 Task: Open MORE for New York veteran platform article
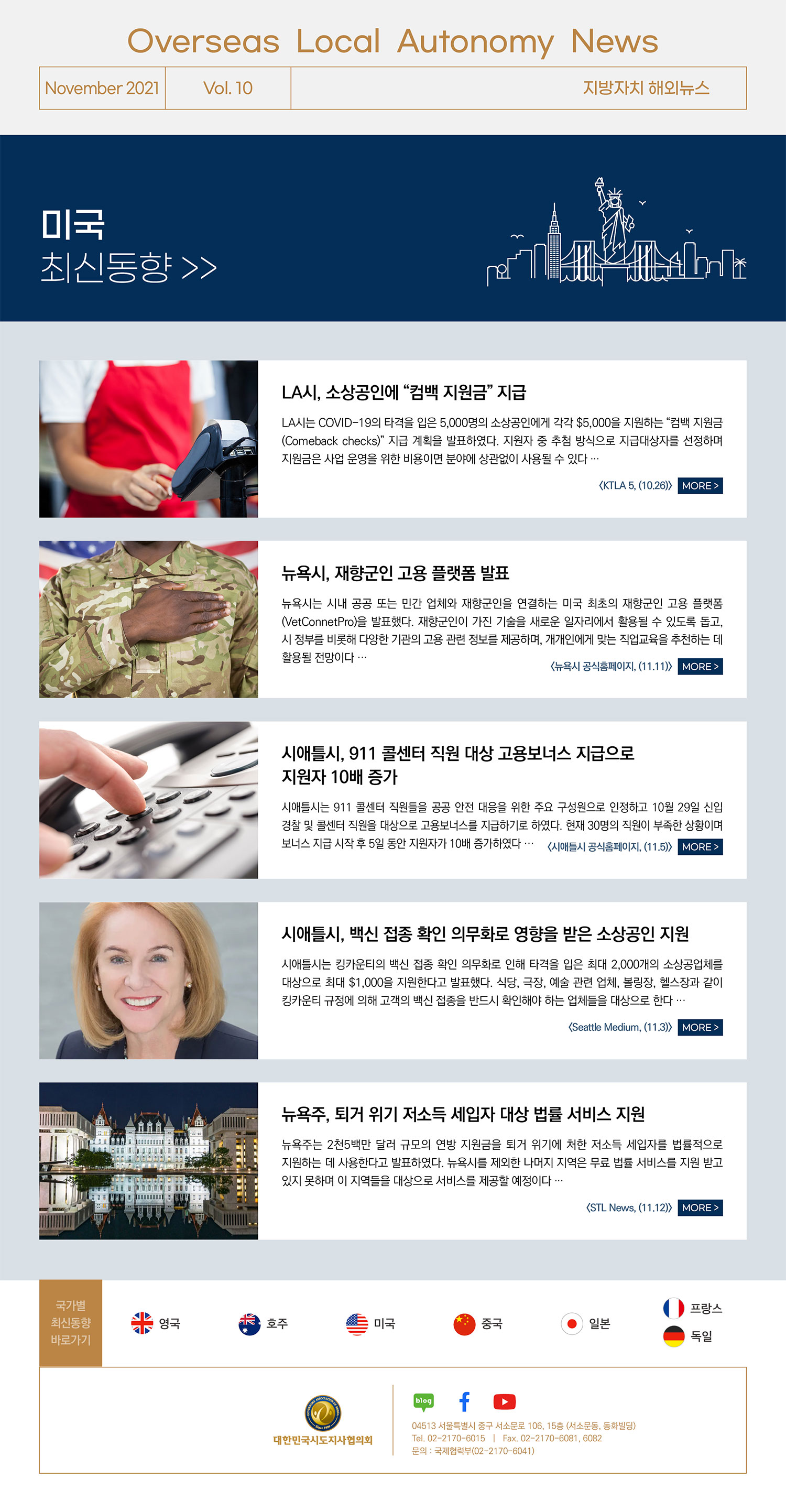click(700, 666)
